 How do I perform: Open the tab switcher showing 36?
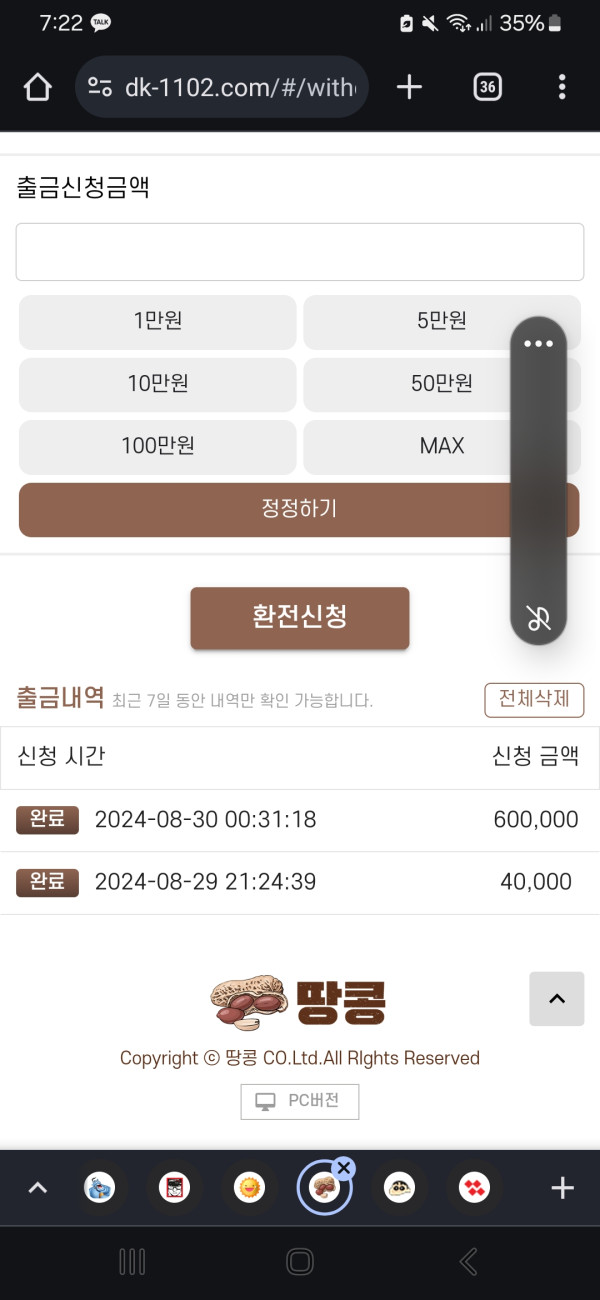[486, 88]
